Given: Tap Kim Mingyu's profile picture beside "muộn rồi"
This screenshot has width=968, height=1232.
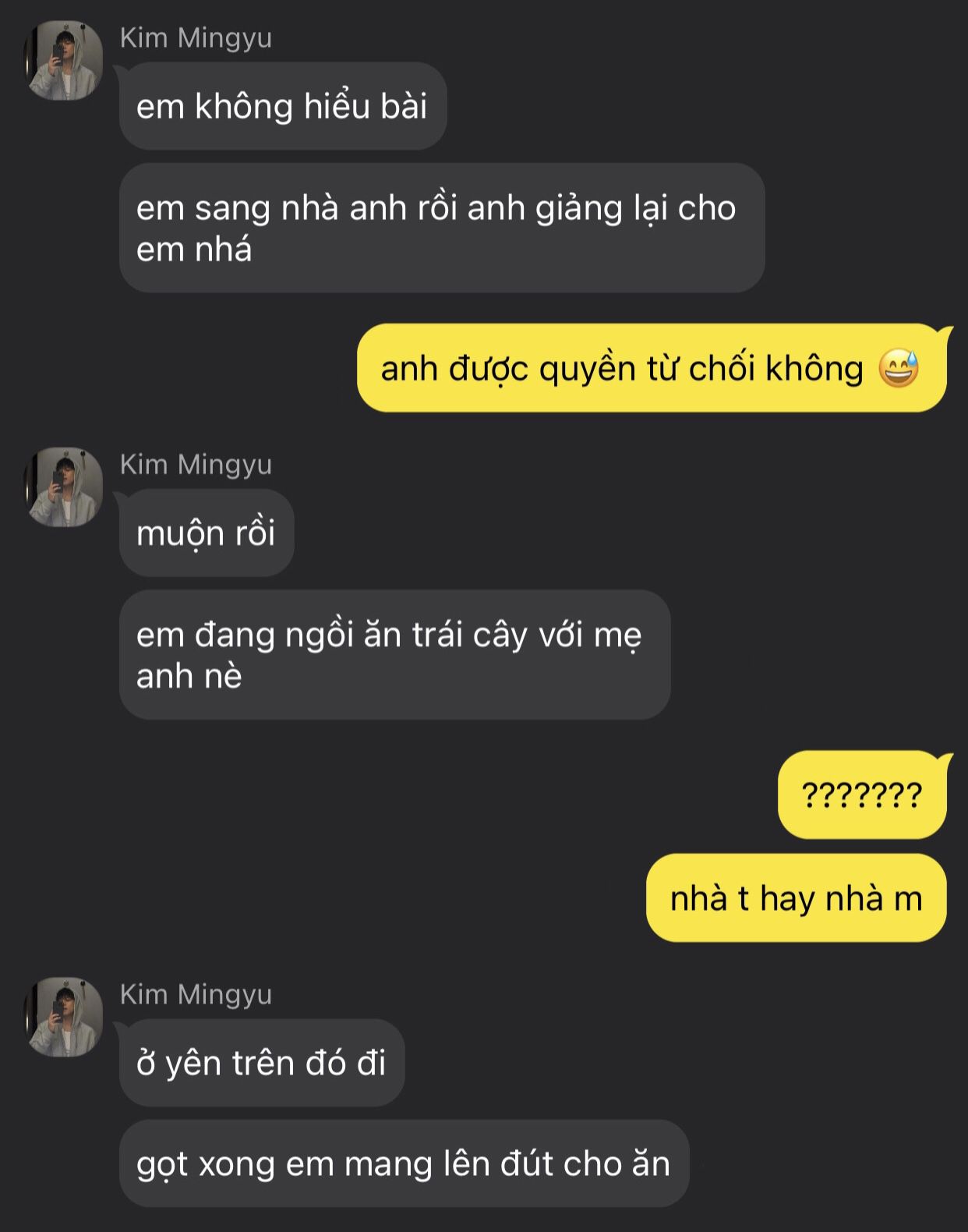Looking at the screenshot, I should click(x=65, y=487).
